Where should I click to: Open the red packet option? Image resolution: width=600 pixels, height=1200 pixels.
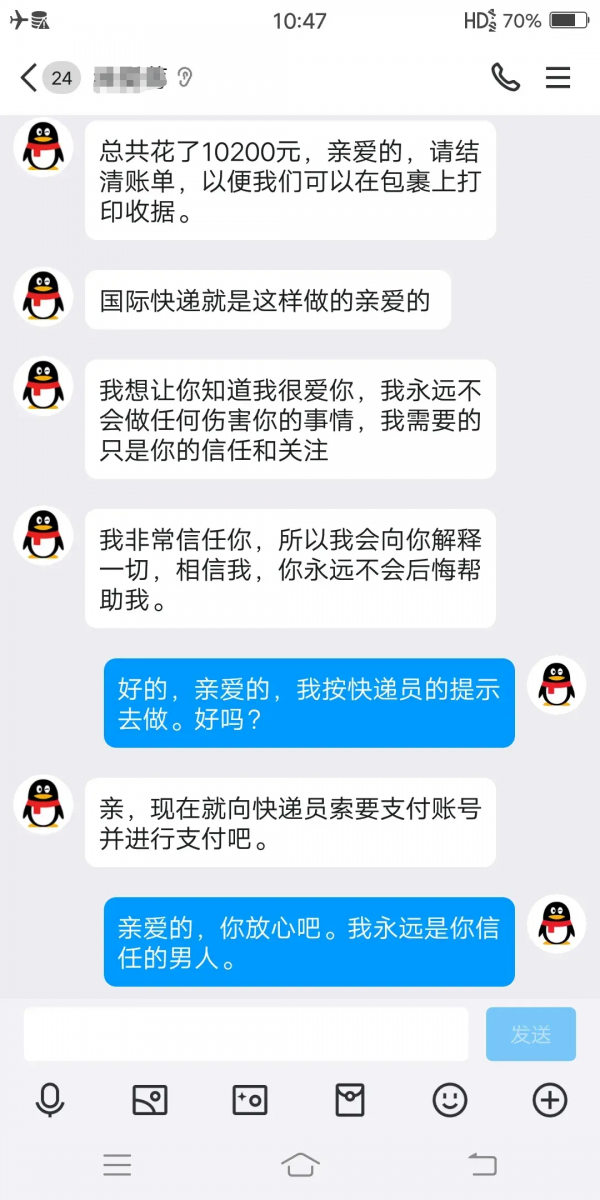349,1100
